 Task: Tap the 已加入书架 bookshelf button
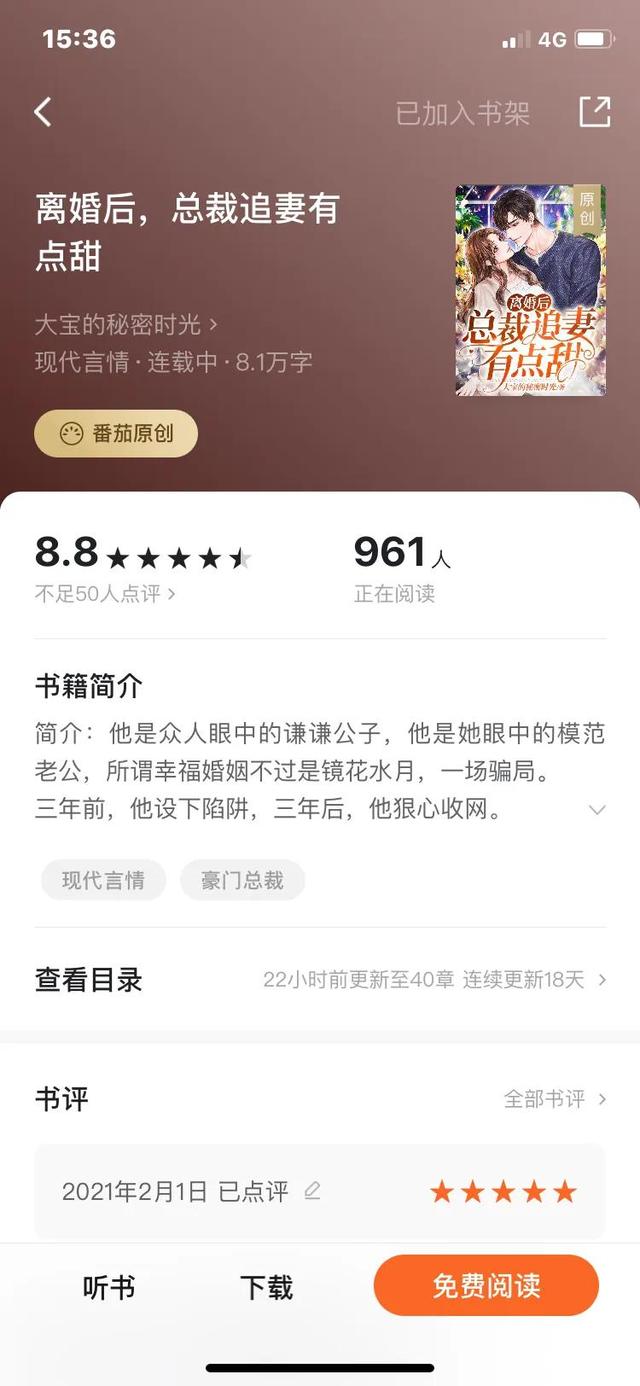[463, 113]
